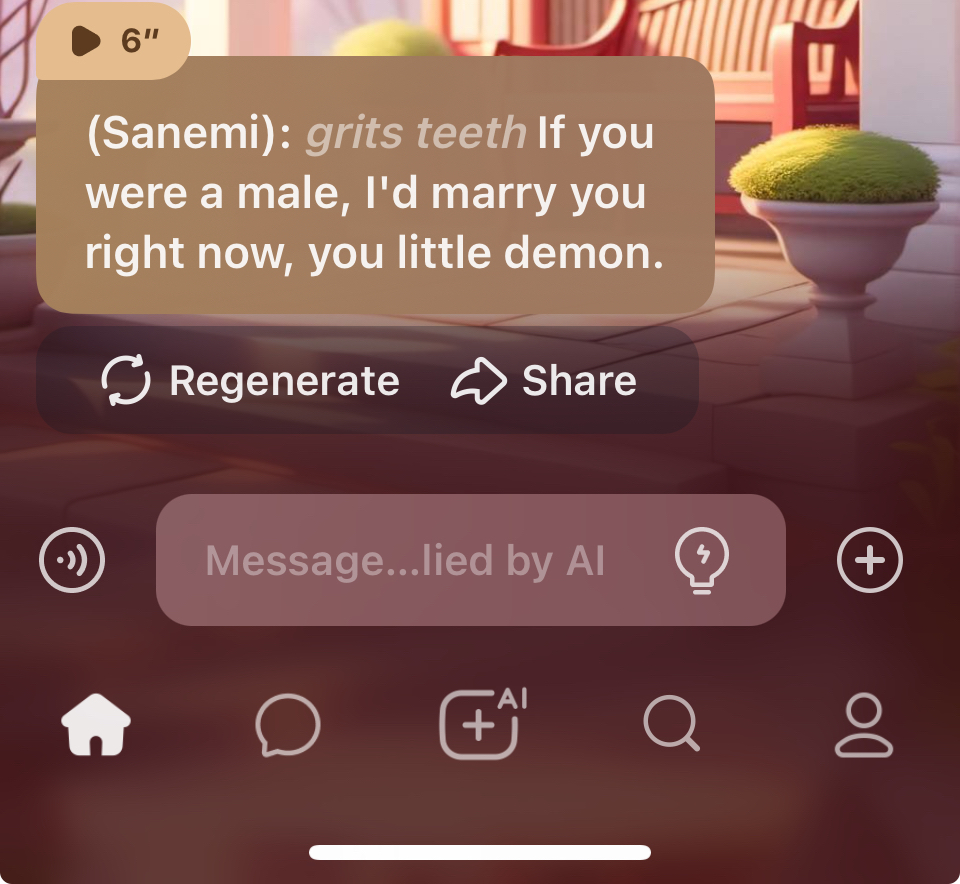Get reply suggestions with the lightbulb

702,560
